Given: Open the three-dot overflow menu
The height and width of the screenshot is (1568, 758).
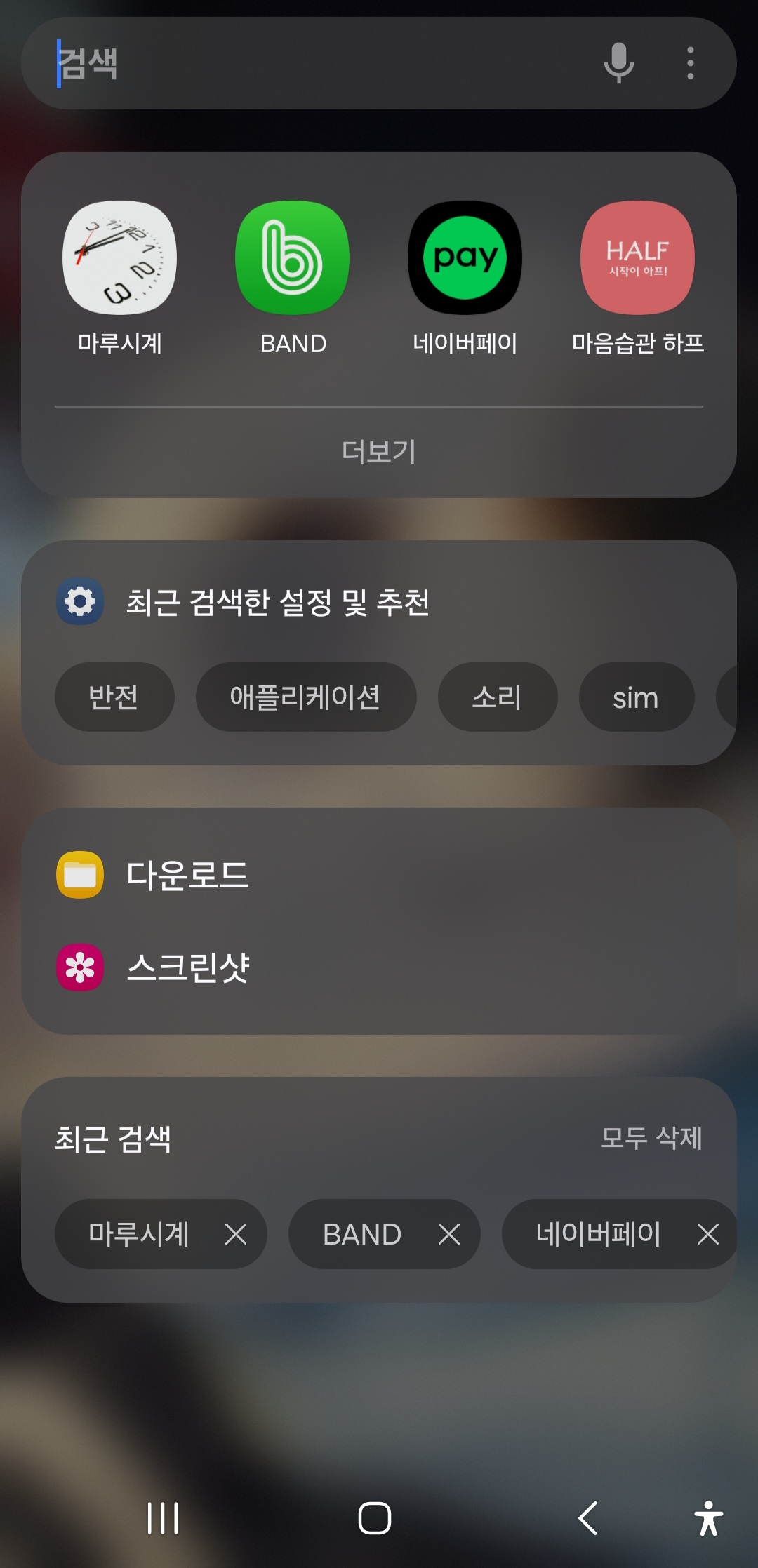Looking at the screenshot, I should click(691, 63).
